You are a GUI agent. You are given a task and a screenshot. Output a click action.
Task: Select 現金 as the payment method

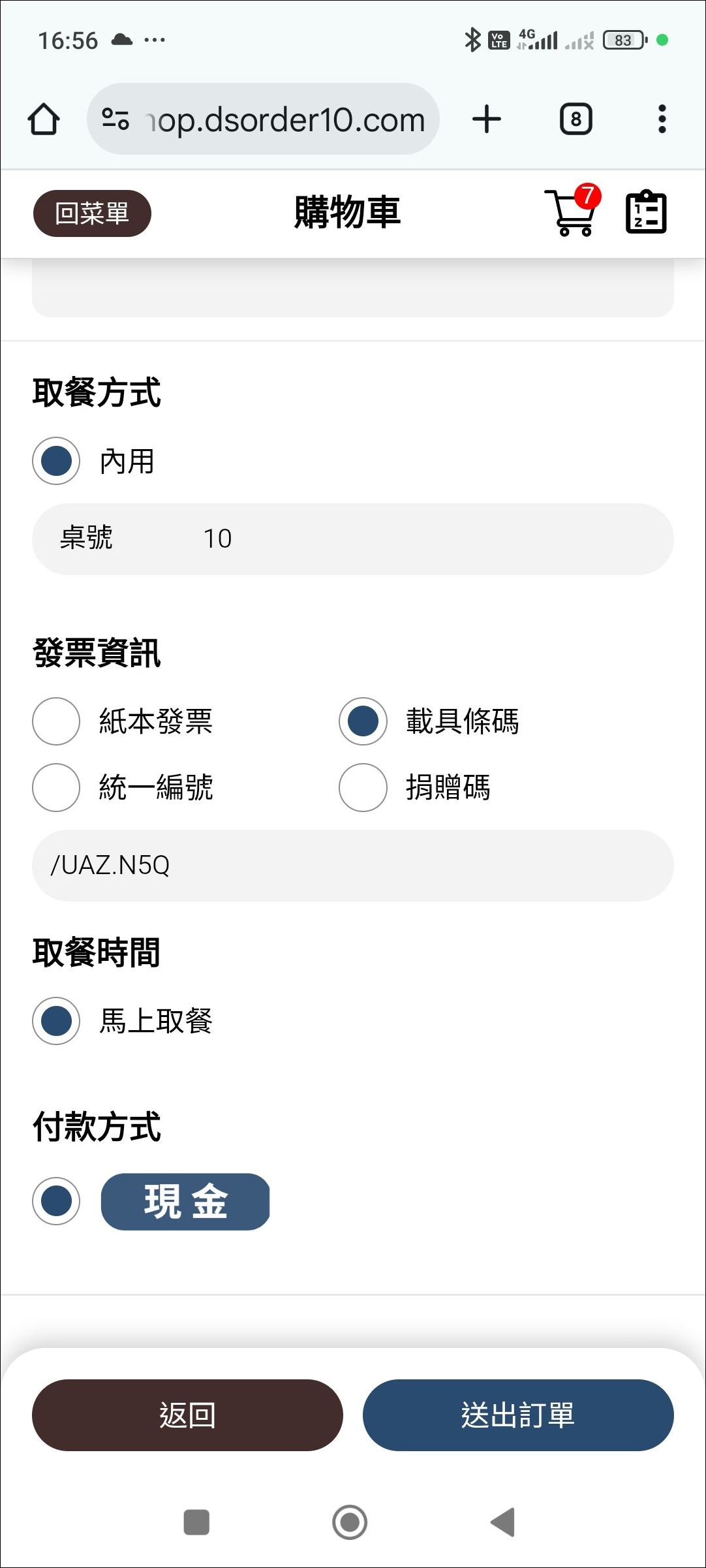[x=56, y=1201]
